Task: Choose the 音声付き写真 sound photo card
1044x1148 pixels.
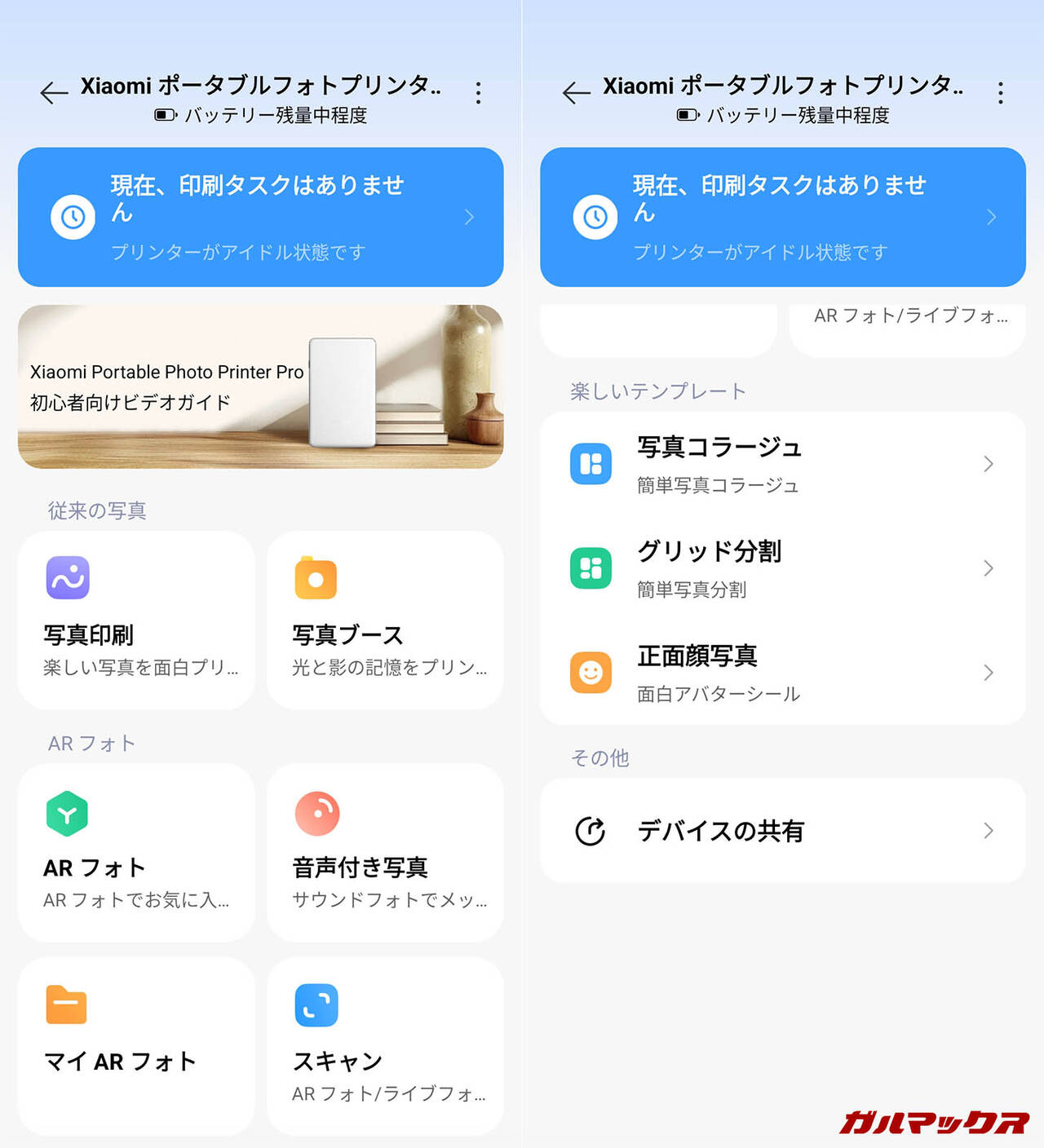Action: pos(385,852)
